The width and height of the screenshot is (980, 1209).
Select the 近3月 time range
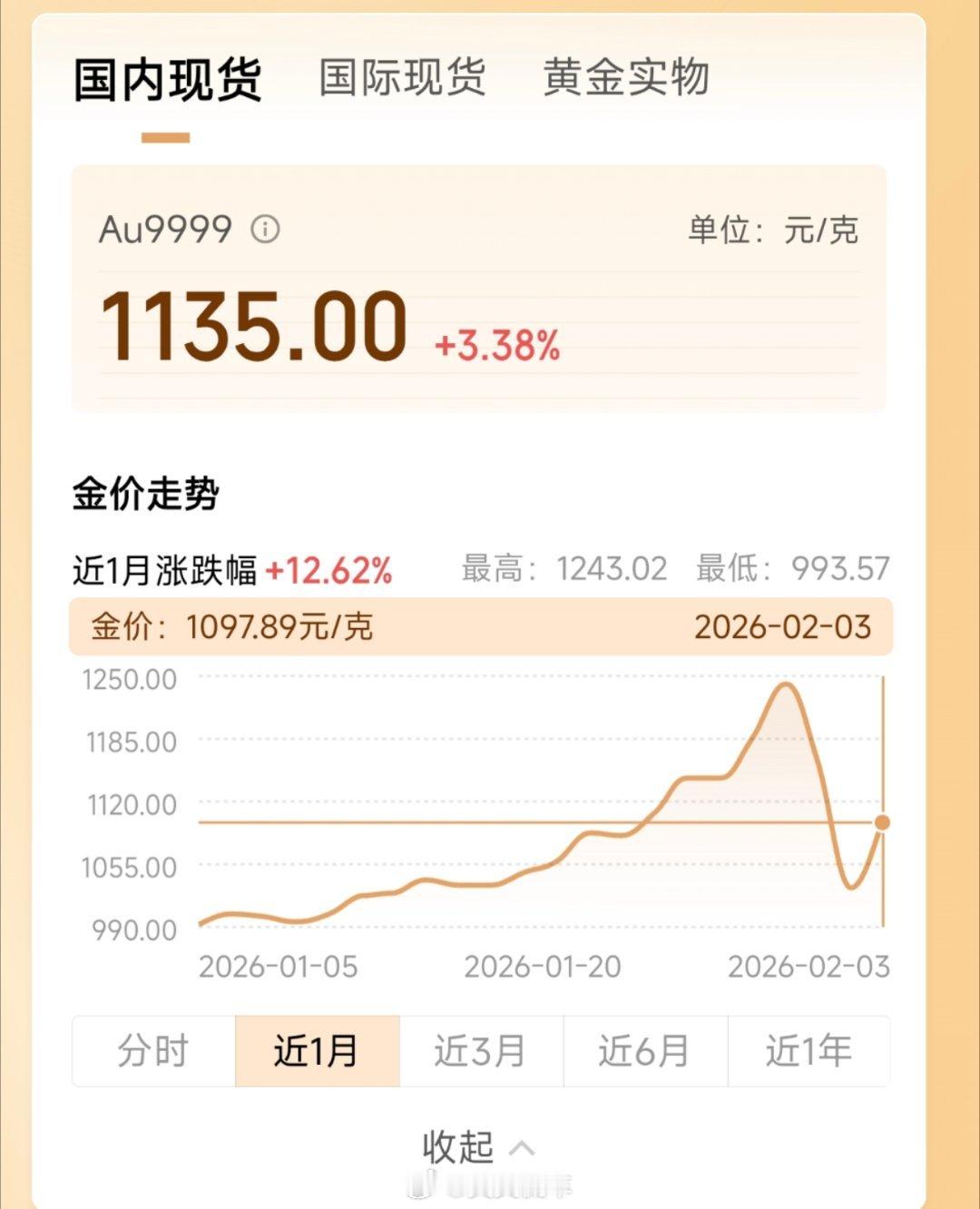[481, 1051]
